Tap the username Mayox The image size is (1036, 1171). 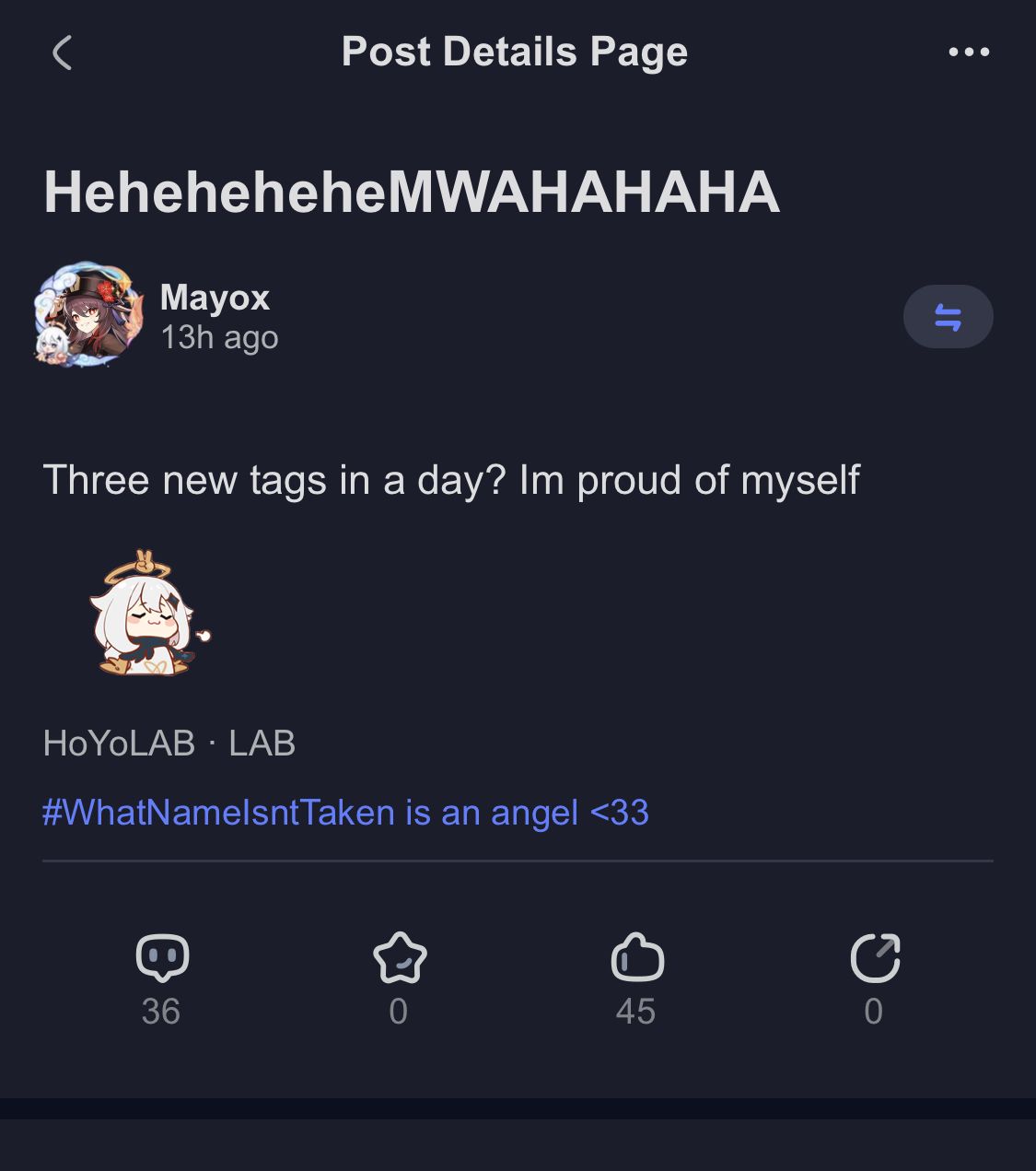(x=215, y=298)
